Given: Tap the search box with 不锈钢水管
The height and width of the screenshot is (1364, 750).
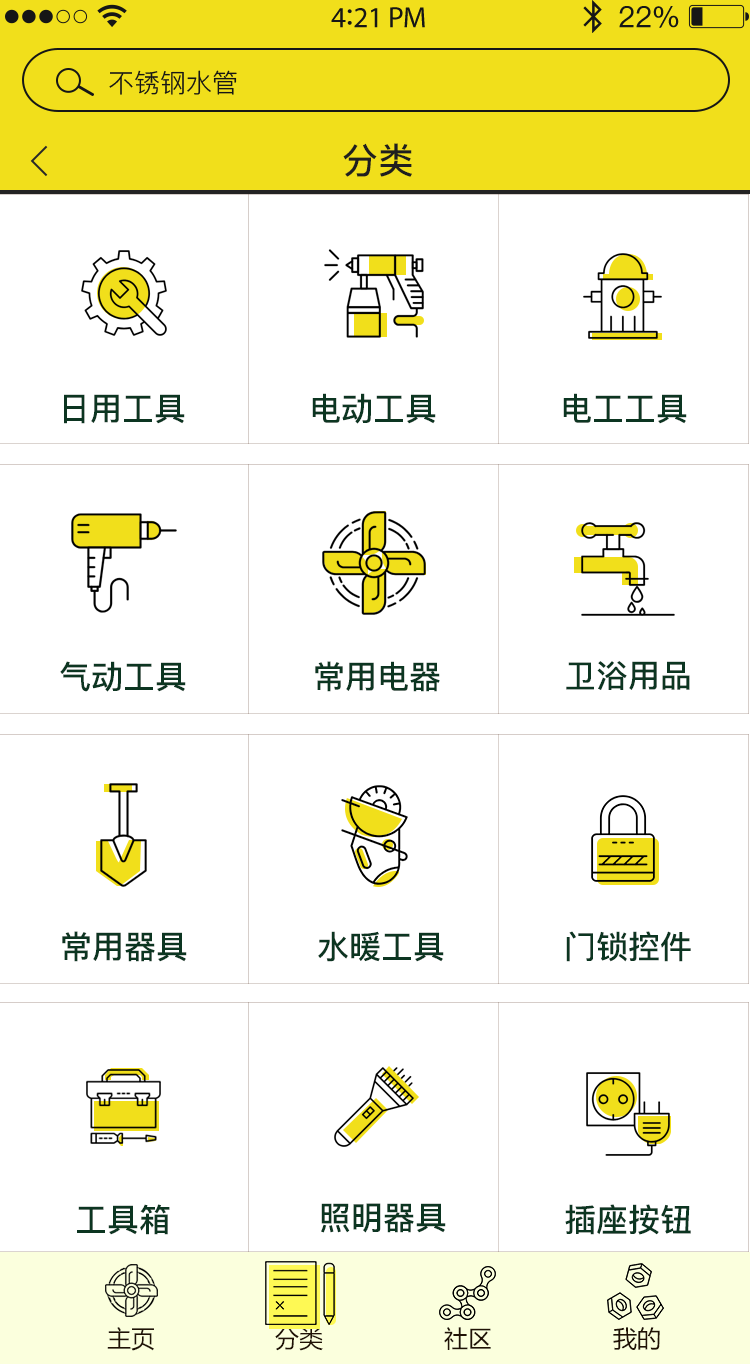Looking at the screenshot, I should [376, 80].
